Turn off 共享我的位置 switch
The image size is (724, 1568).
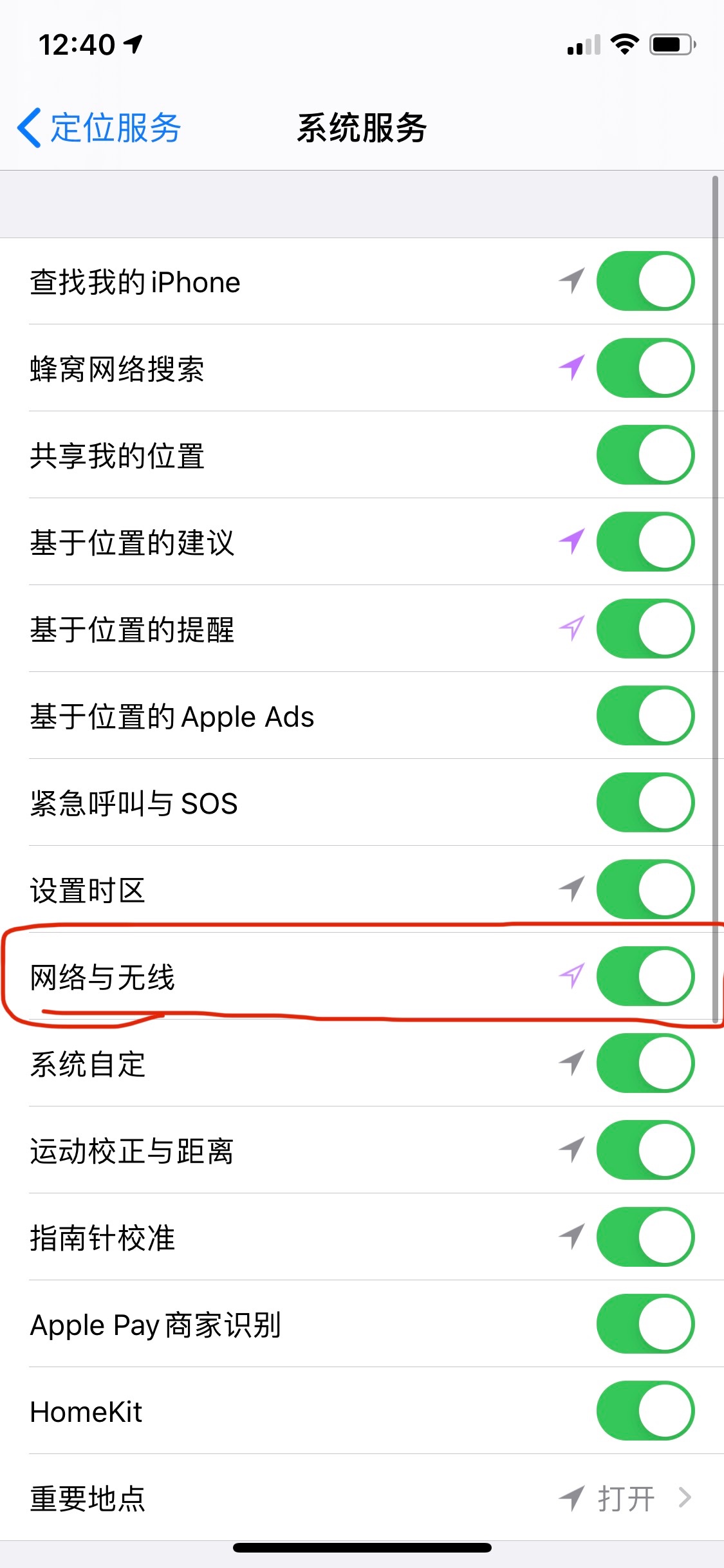coord(645,455)
